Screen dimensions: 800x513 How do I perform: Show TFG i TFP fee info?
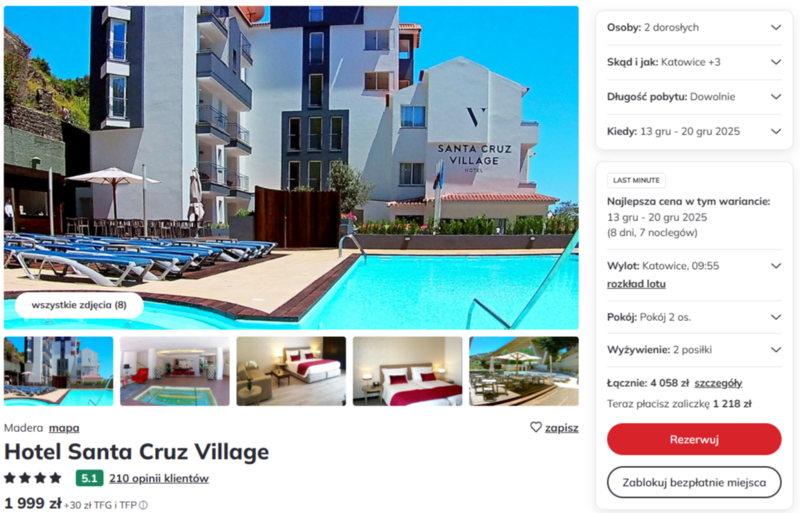tap(143, 505)
